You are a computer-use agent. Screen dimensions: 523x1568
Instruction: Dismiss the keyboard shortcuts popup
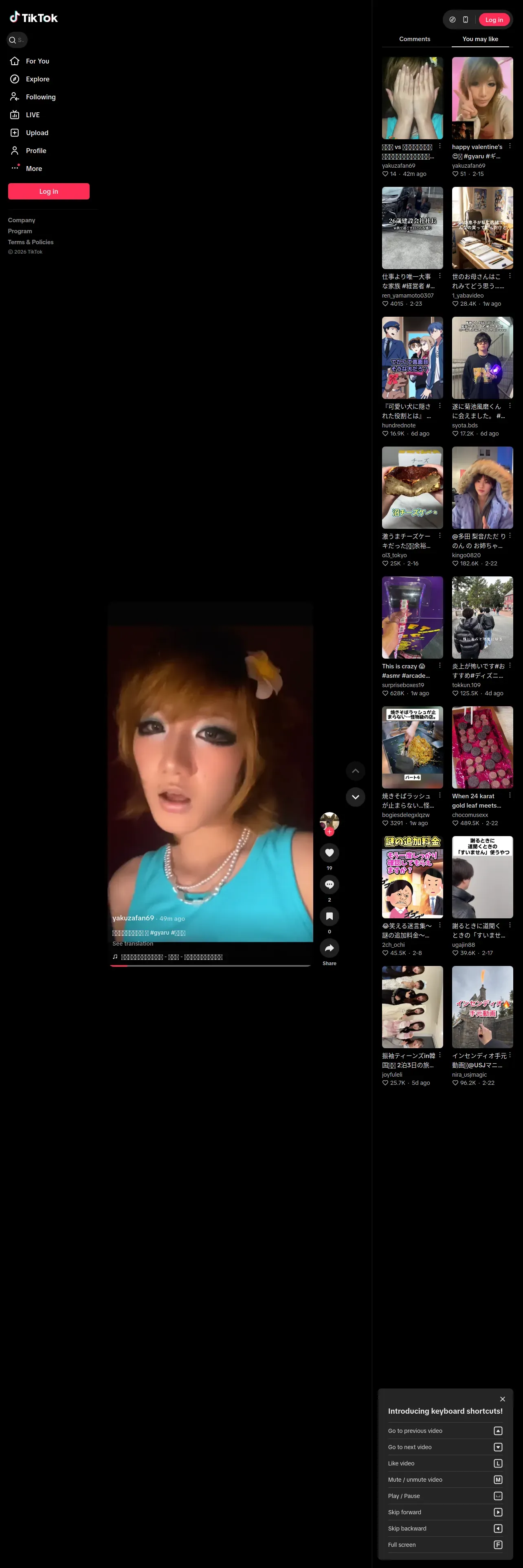pos(502,1399)
